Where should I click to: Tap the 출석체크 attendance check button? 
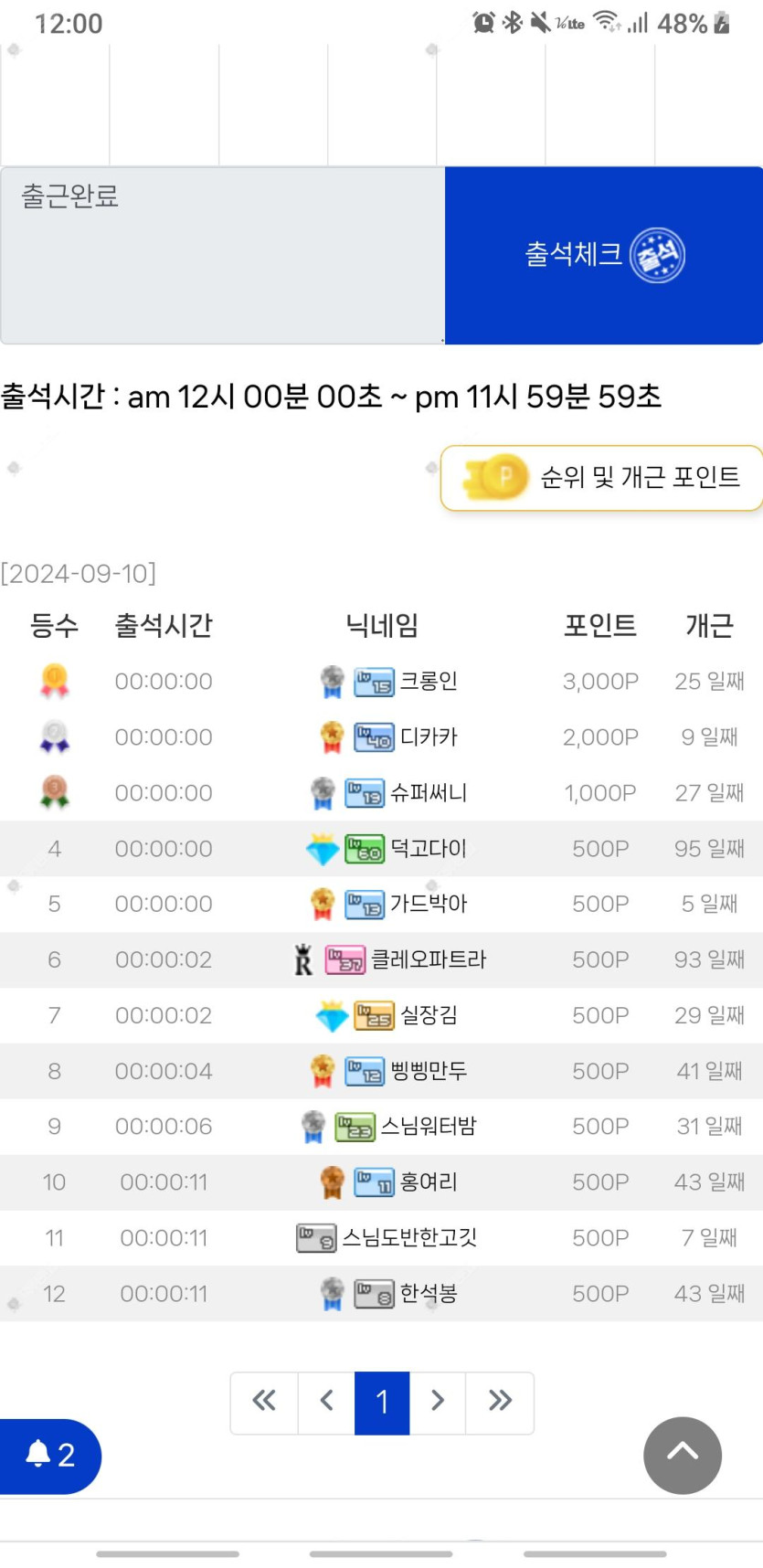point(603,255)
